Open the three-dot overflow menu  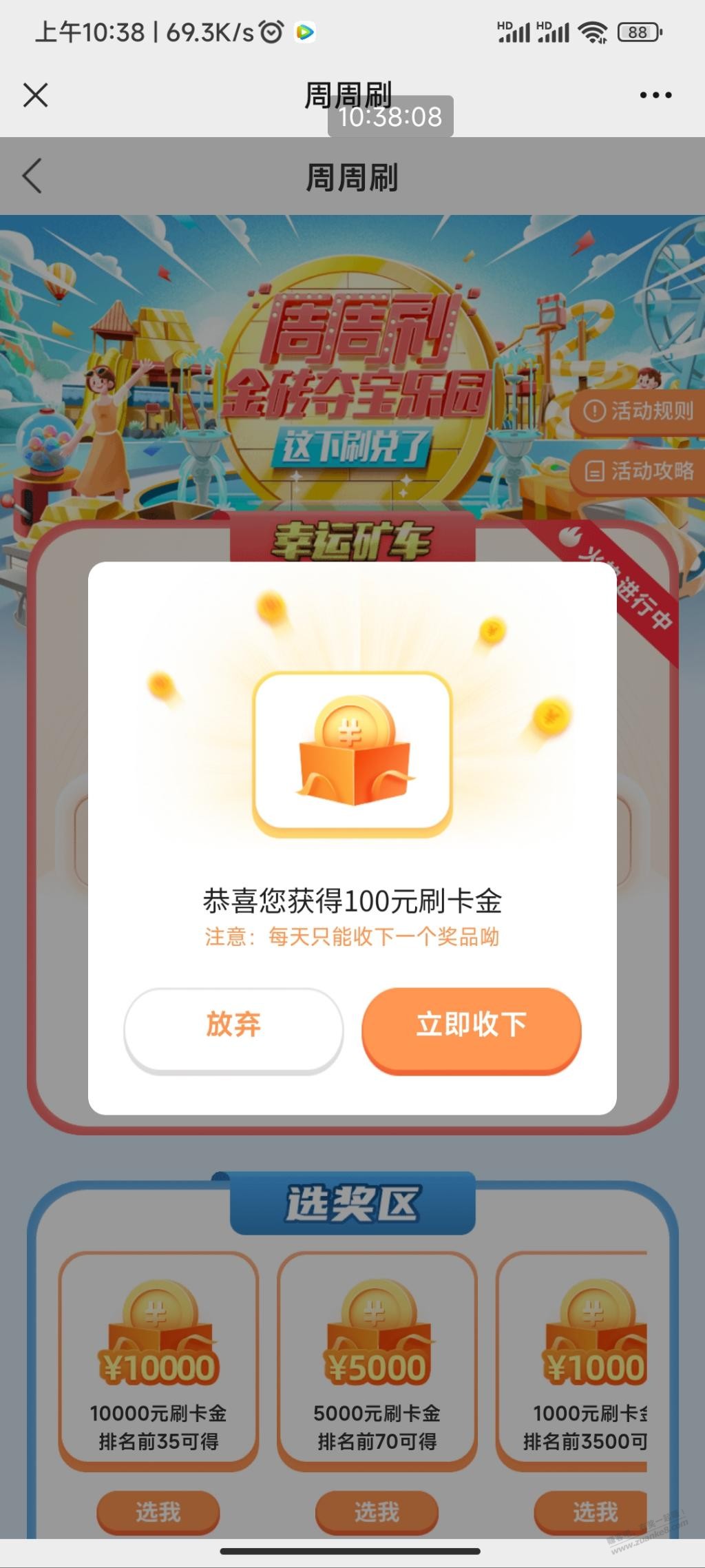655,95
